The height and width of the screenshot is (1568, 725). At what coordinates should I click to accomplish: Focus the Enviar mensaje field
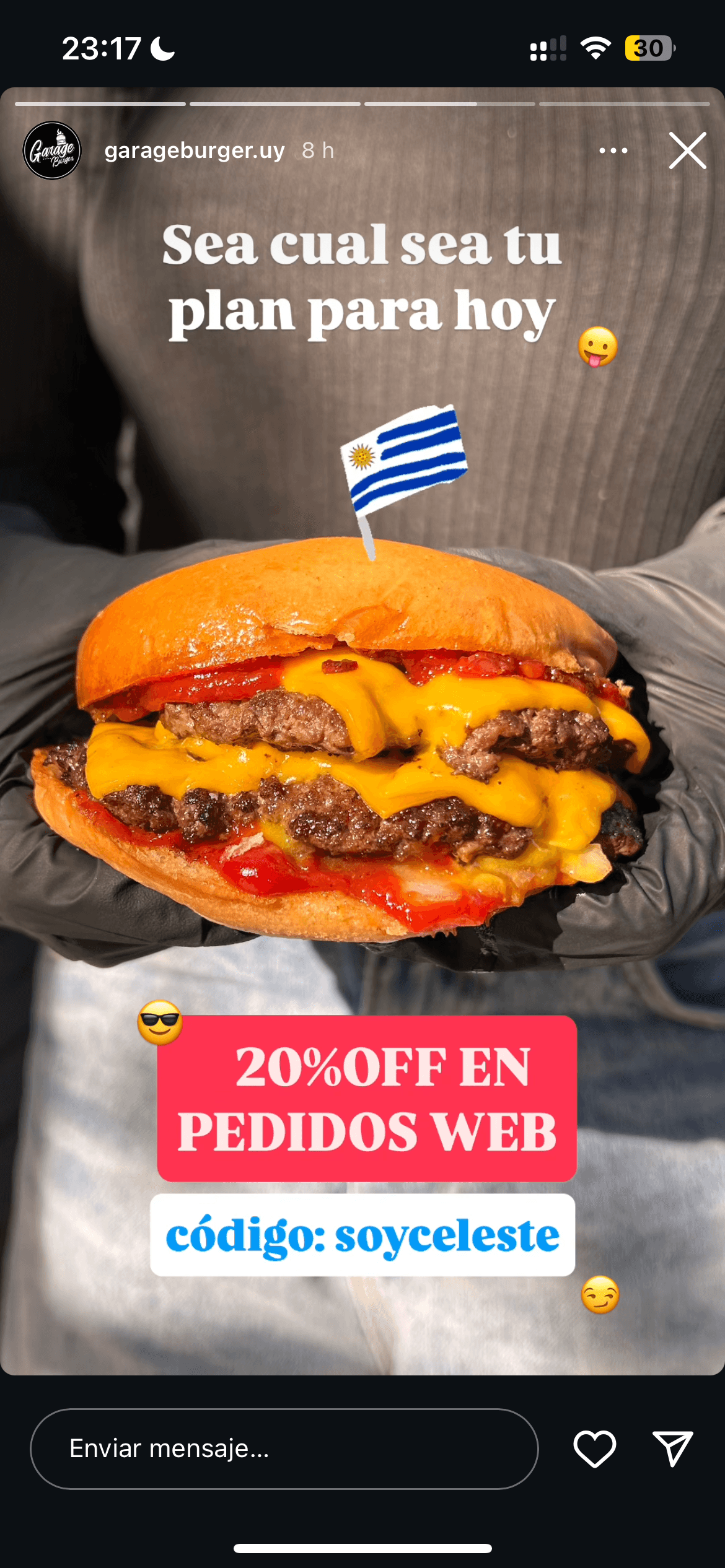click(284, 1449)
